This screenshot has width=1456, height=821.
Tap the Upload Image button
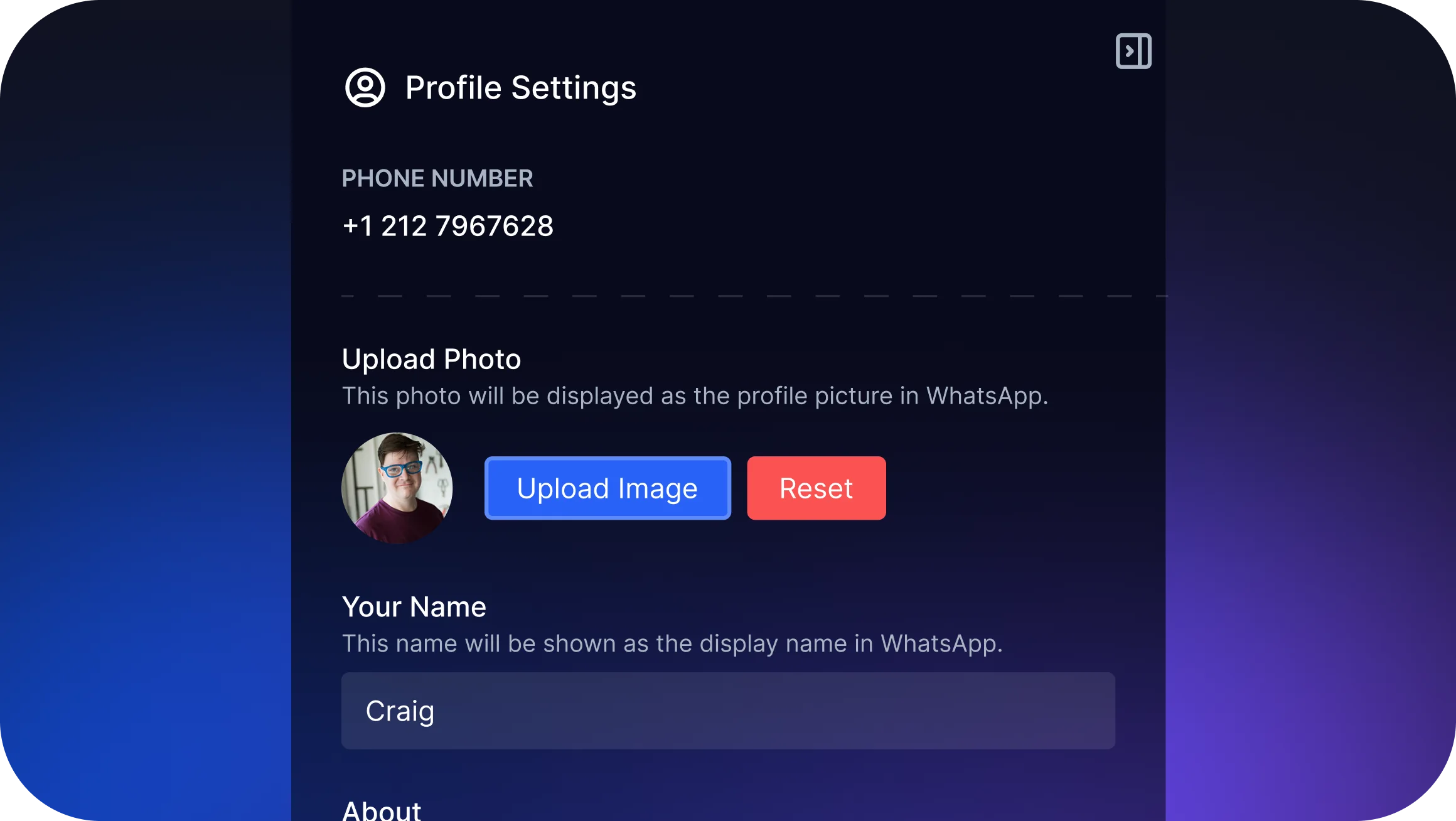coord(608,488)
